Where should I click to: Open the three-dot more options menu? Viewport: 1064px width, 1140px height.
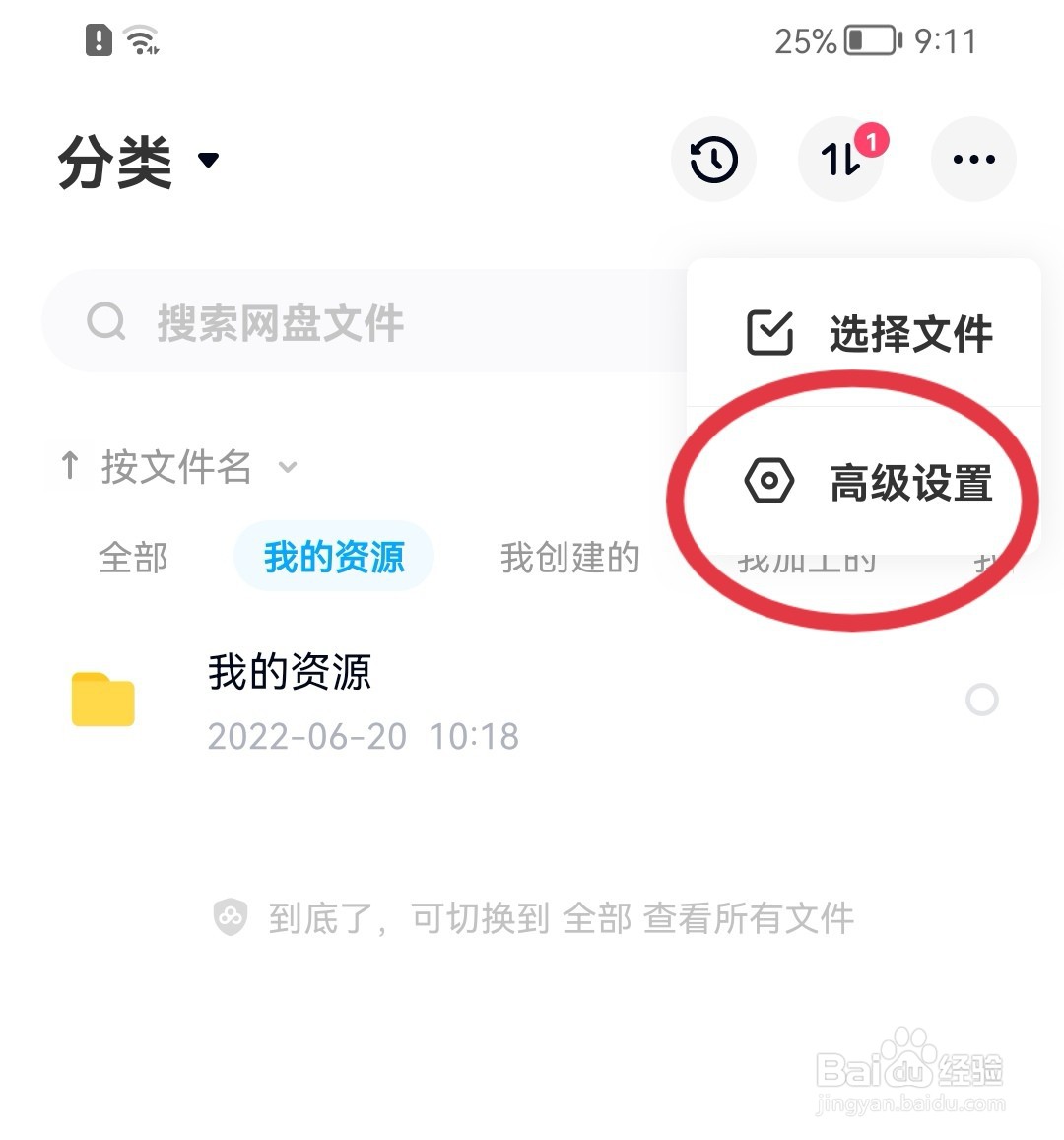pyautogui.click(x=973, y=159)
